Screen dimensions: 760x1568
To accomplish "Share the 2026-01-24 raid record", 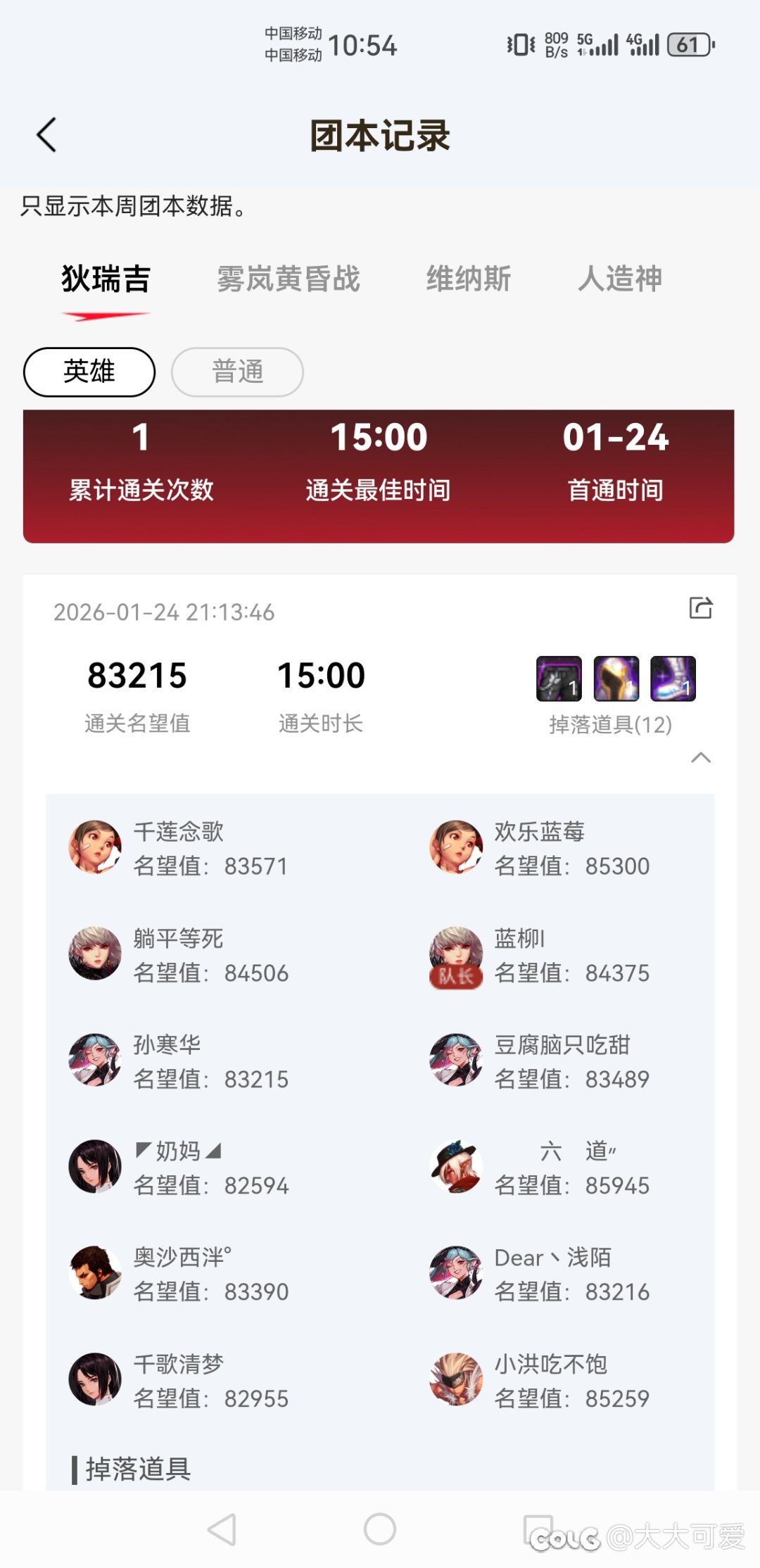I will click(700, 607).
